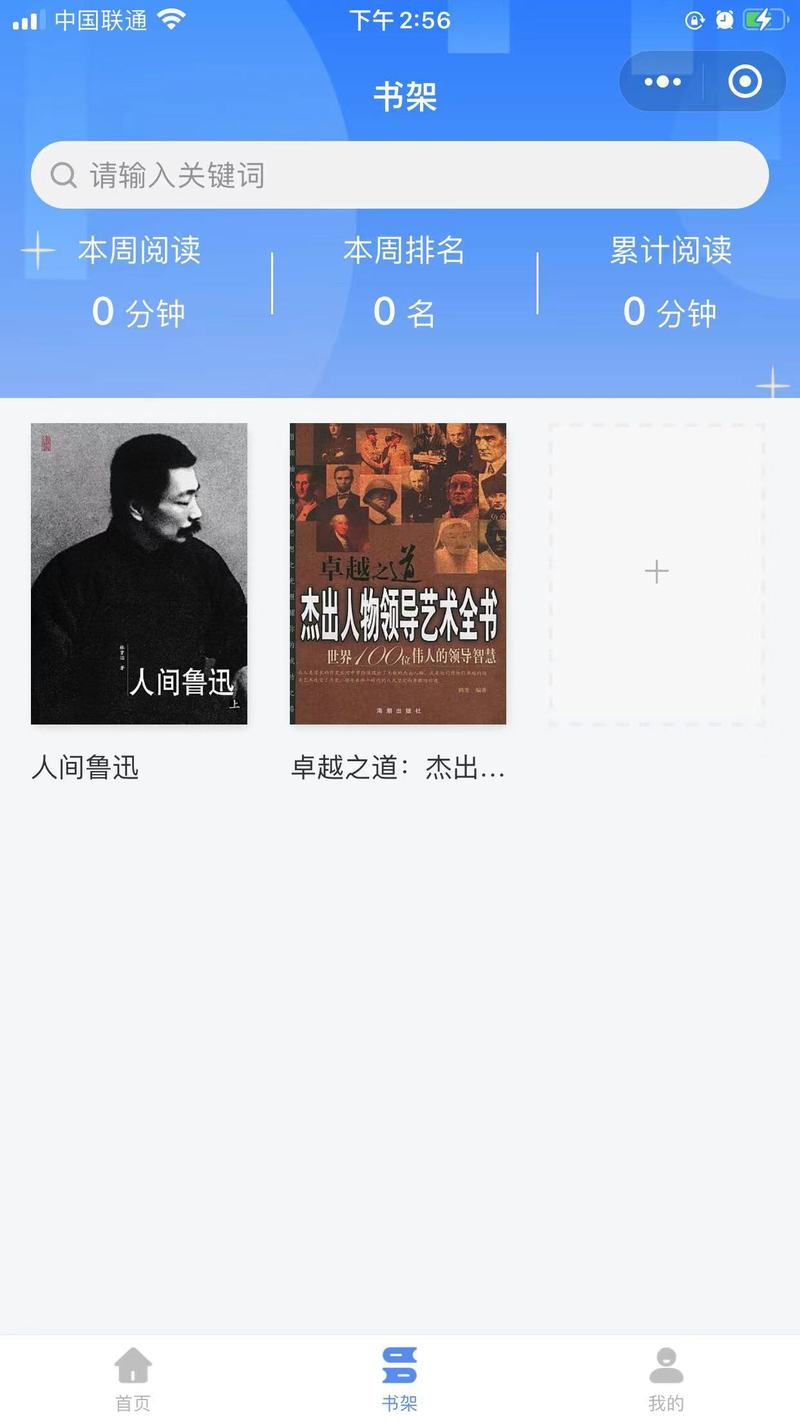Open the book 卓越之道
This screenshot has height=1422, width=800.
pyautogui.click(x=398, y=574)
